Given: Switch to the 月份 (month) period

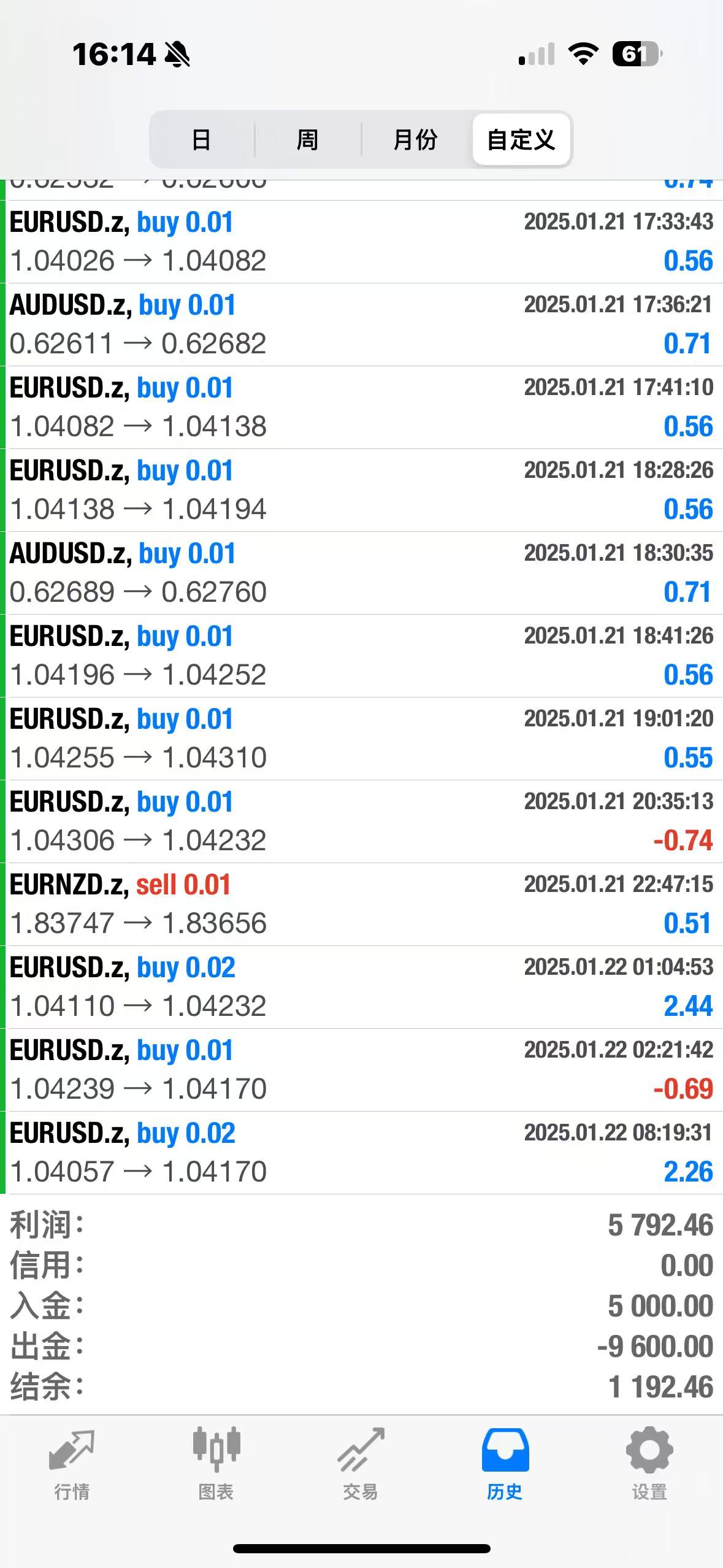Looking at the screenshot, I should [x=415, y=140].
